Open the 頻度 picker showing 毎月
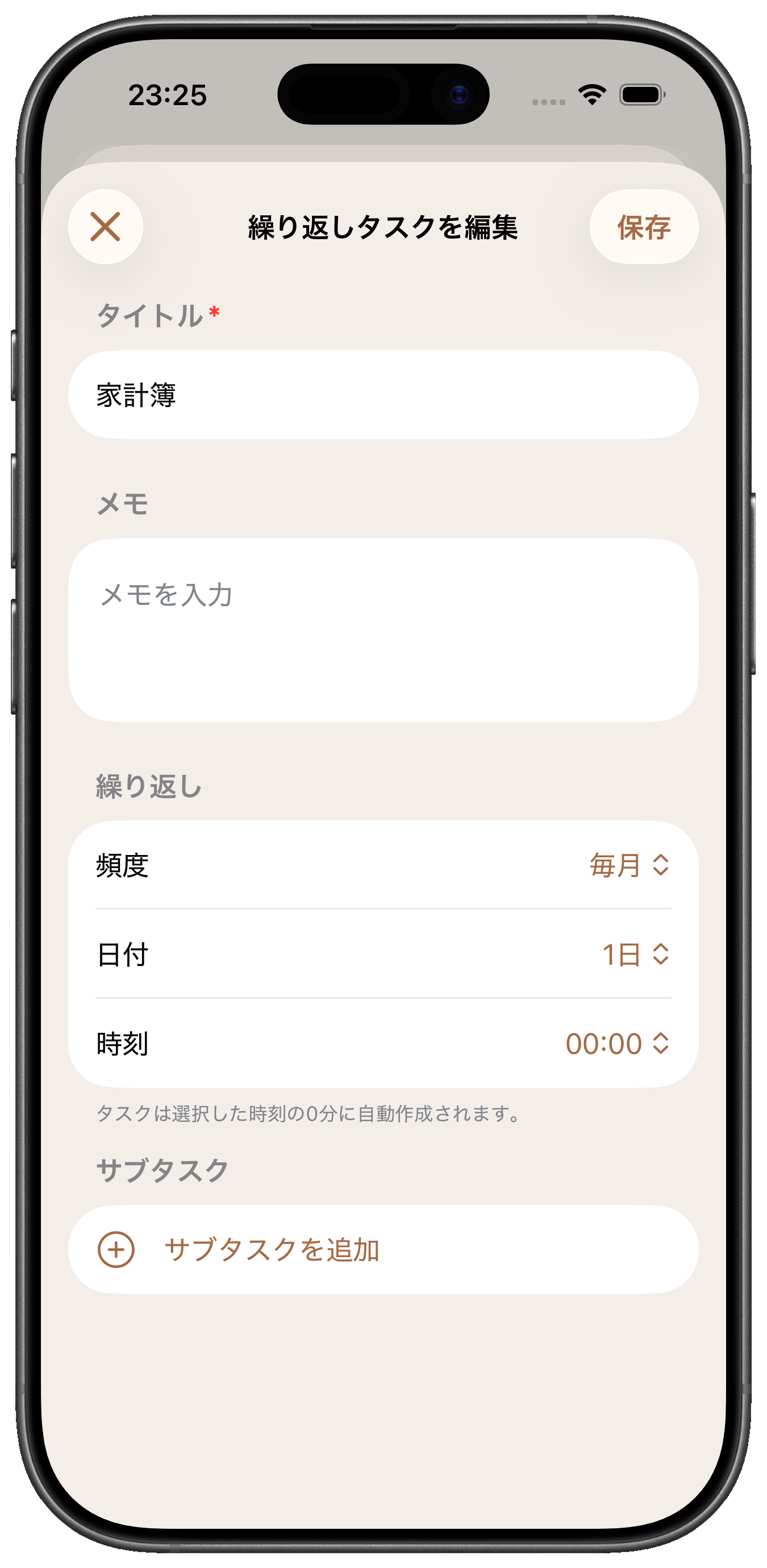 point(629,865)
